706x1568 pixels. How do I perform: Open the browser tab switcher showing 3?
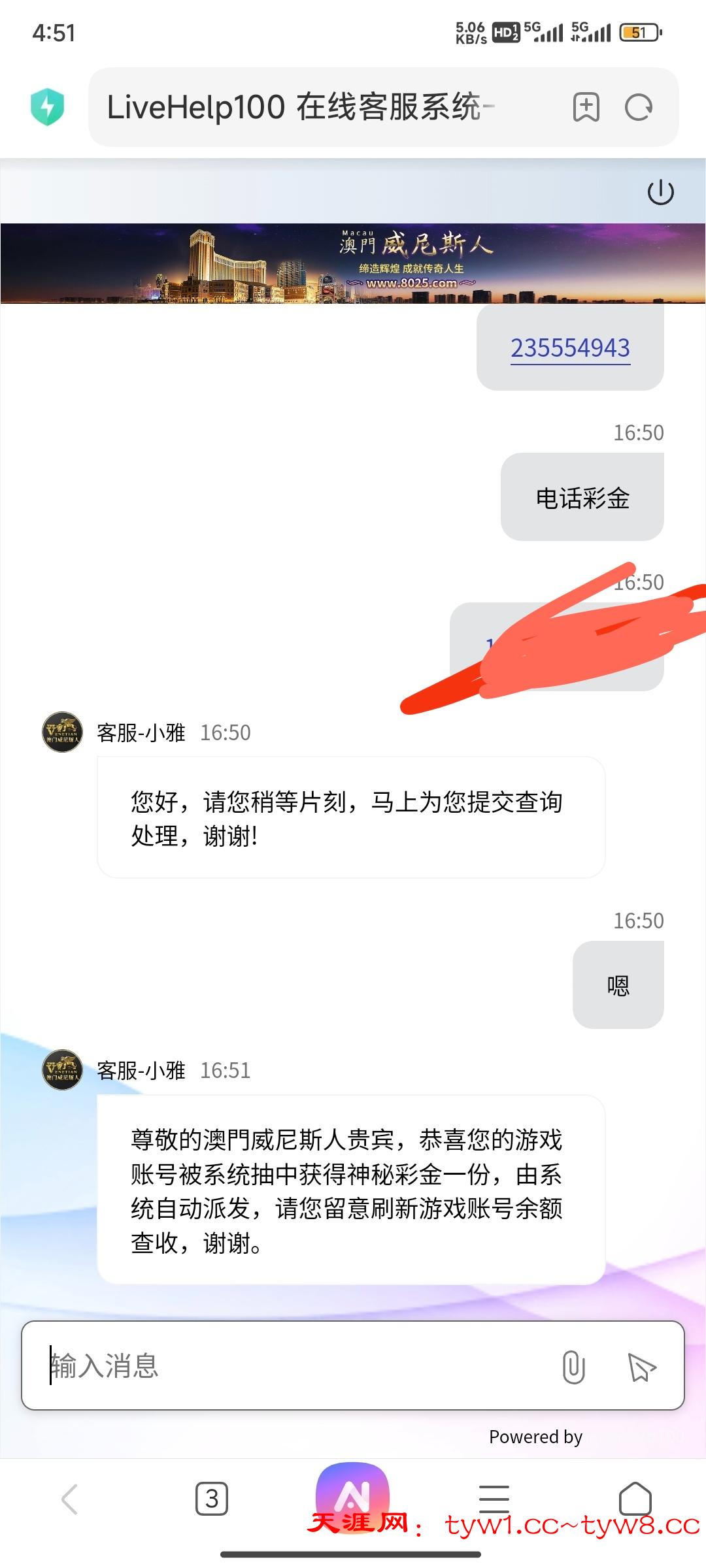coord(212,1499)
